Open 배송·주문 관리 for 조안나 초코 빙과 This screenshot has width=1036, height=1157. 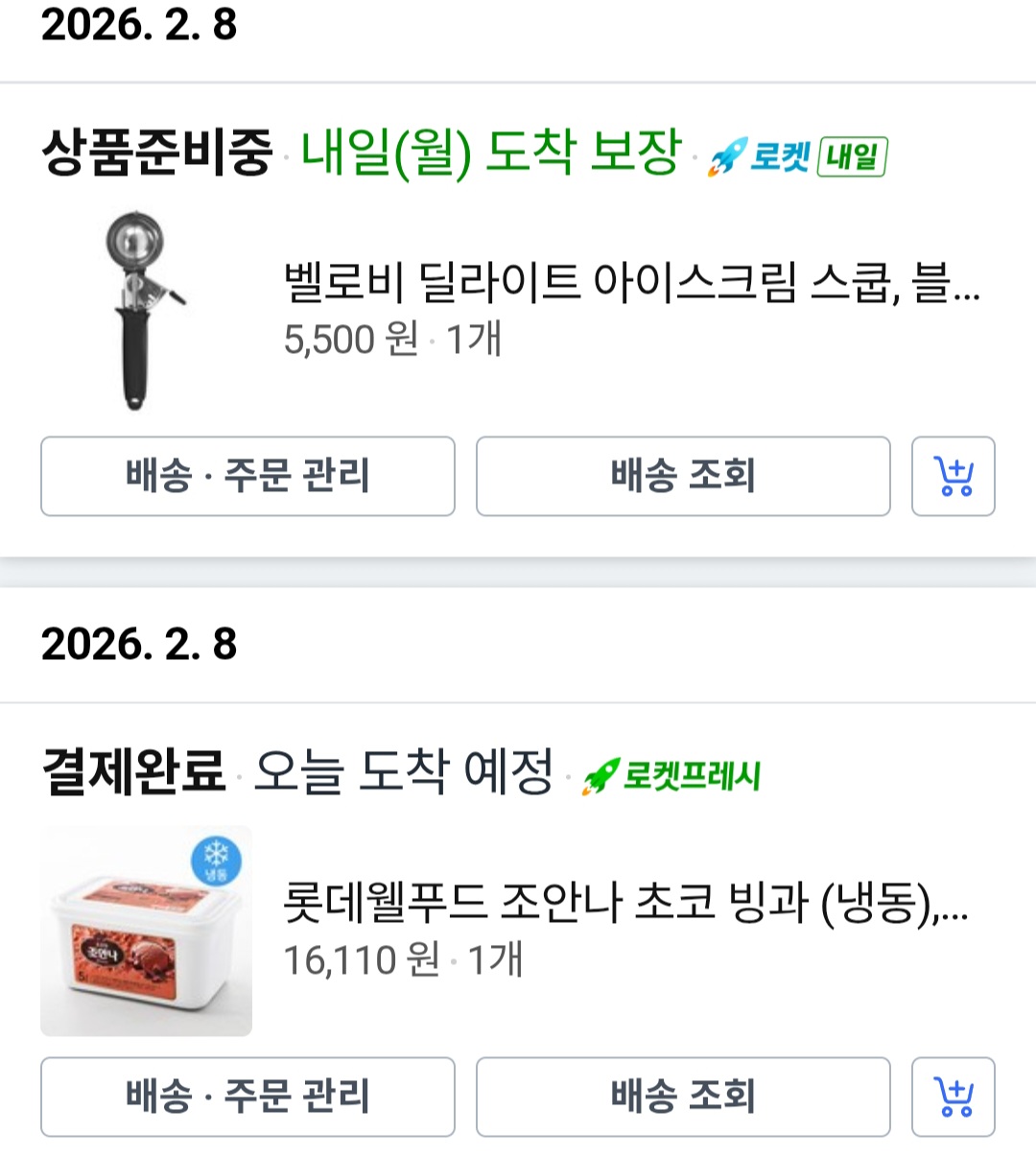pos(247,1097)
